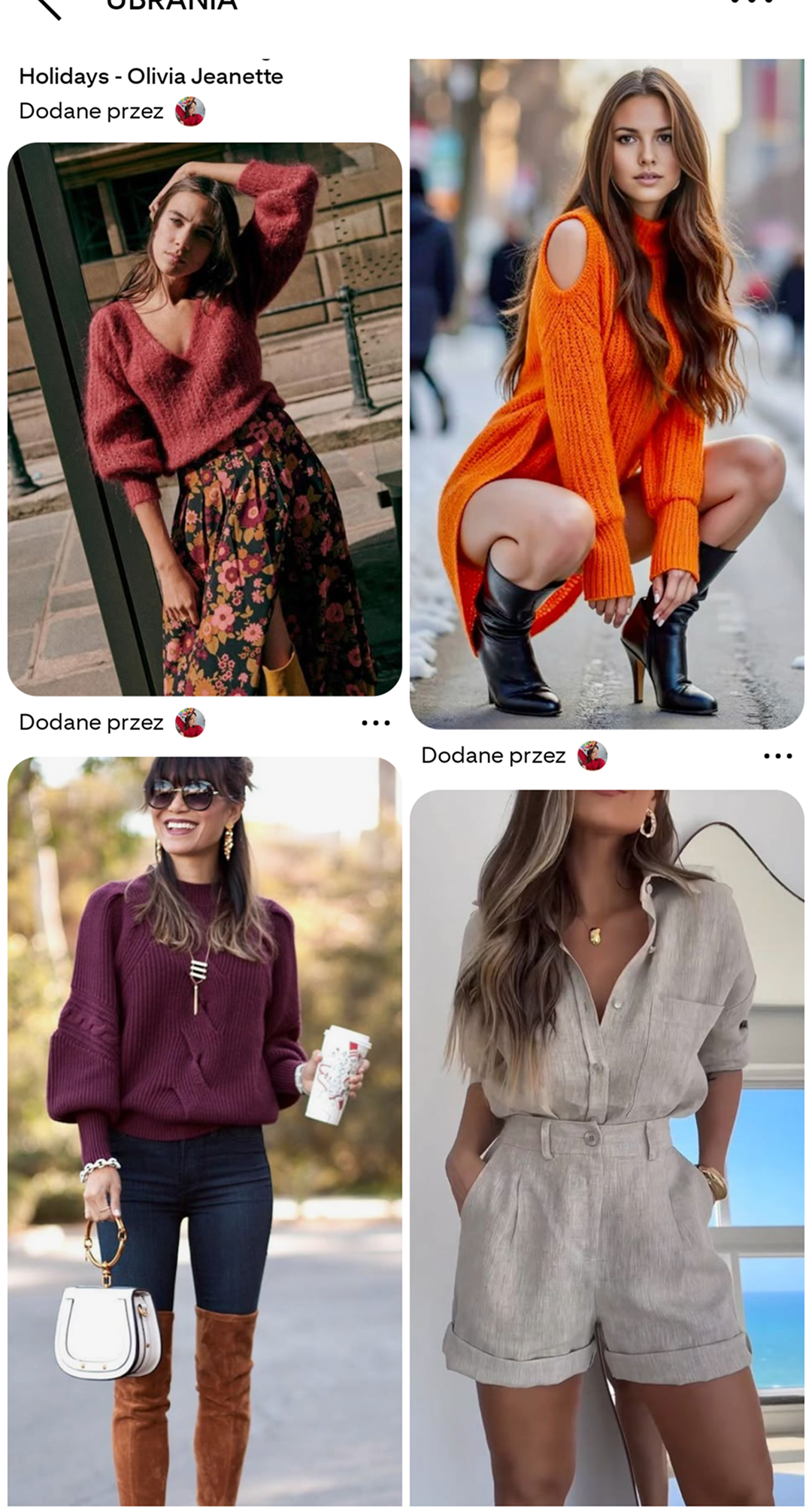Image resolution: width=812 pixels, height=1509 pixels.
Task: View the orange knit sweater dress pin
Action: 607,393
